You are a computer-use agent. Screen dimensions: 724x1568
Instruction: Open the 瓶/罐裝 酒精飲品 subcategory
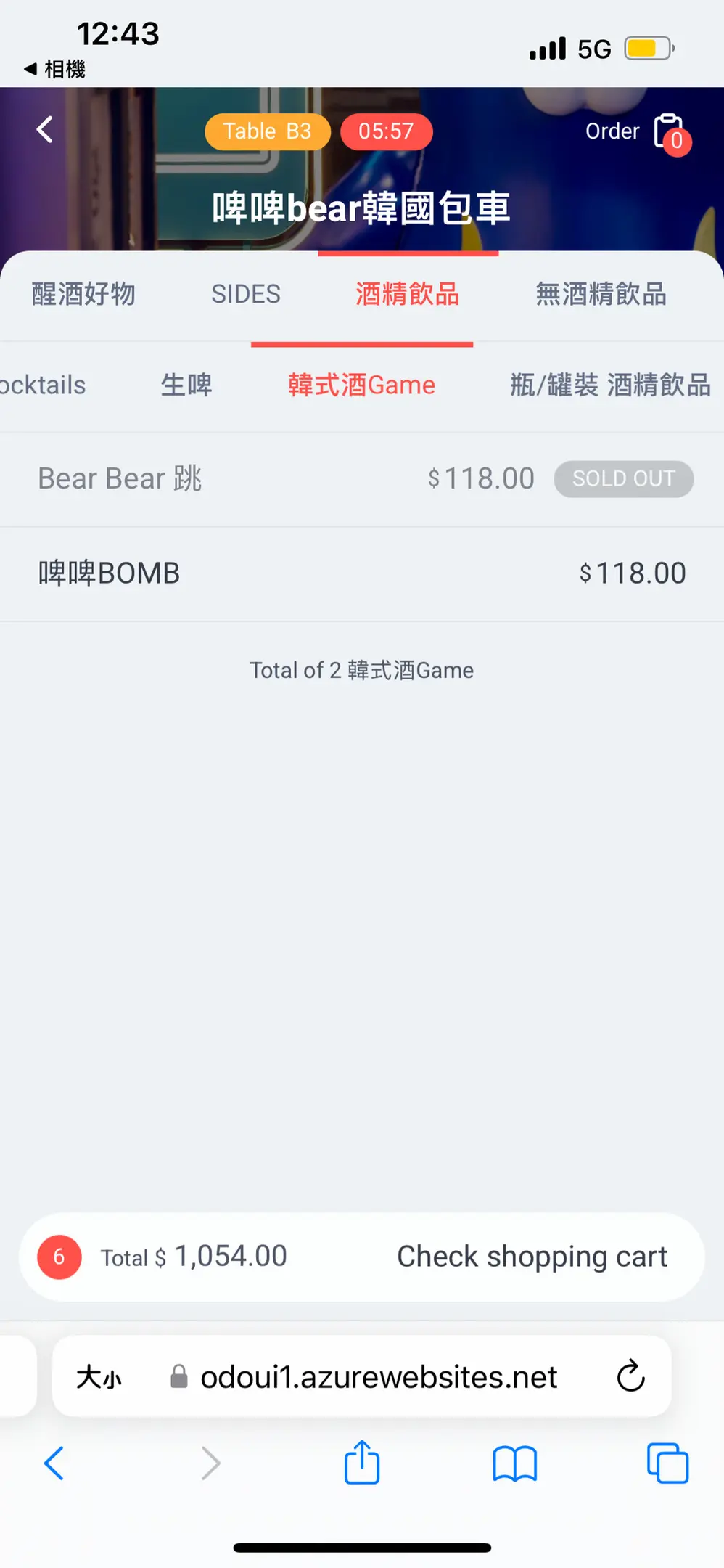(x=609, y=385)
